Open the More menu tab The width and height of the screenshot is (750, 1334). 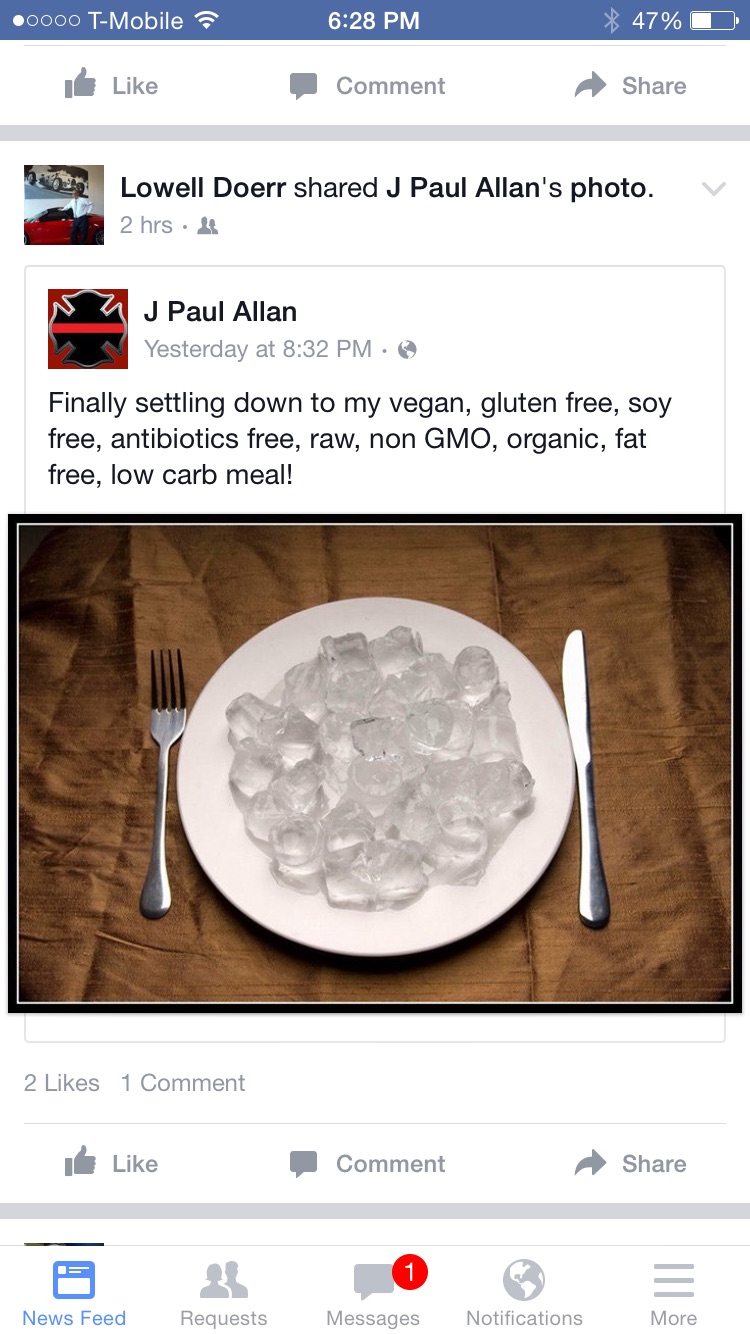click(674, 1292)
